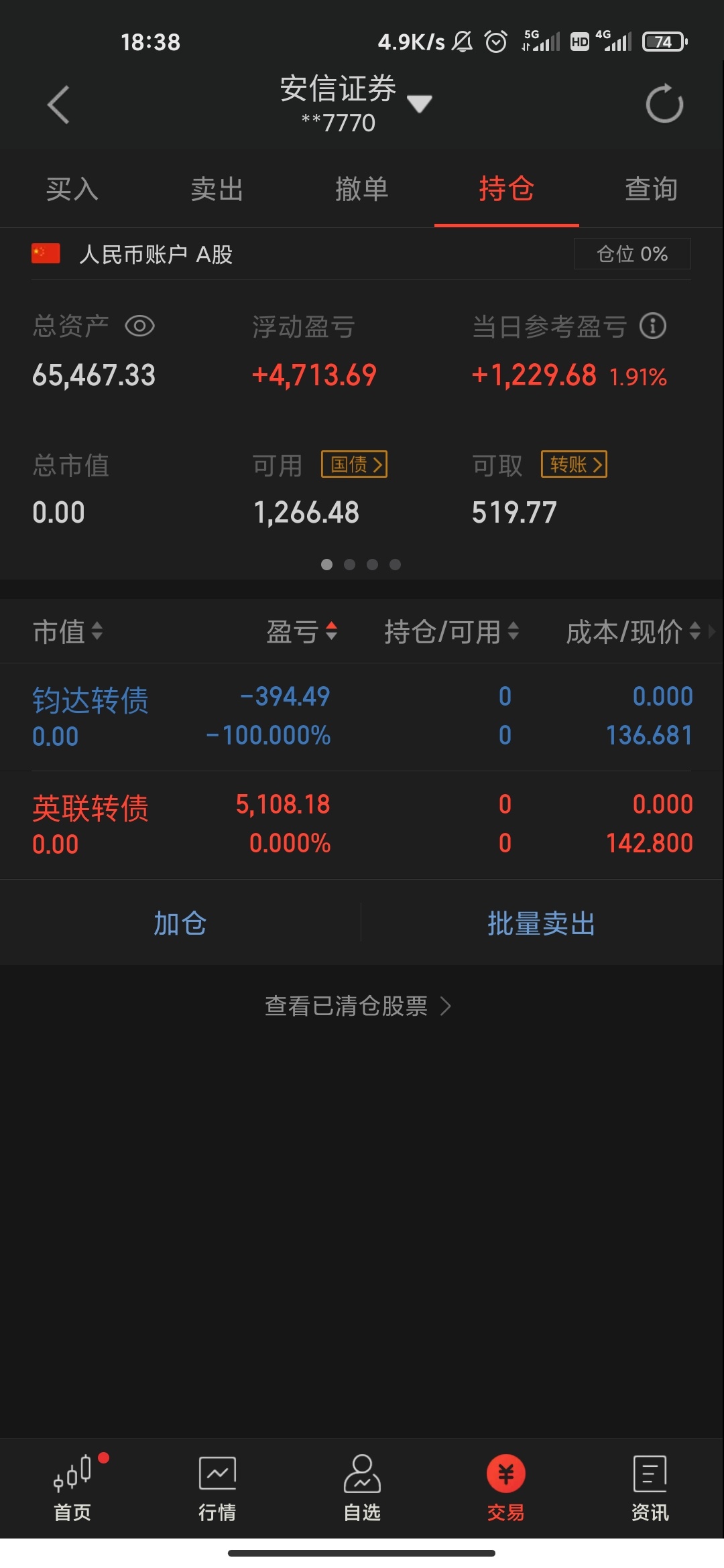Open the 钧达转债 position row
This screenshot has height=1568, width=724.
[x=362, y=717]
